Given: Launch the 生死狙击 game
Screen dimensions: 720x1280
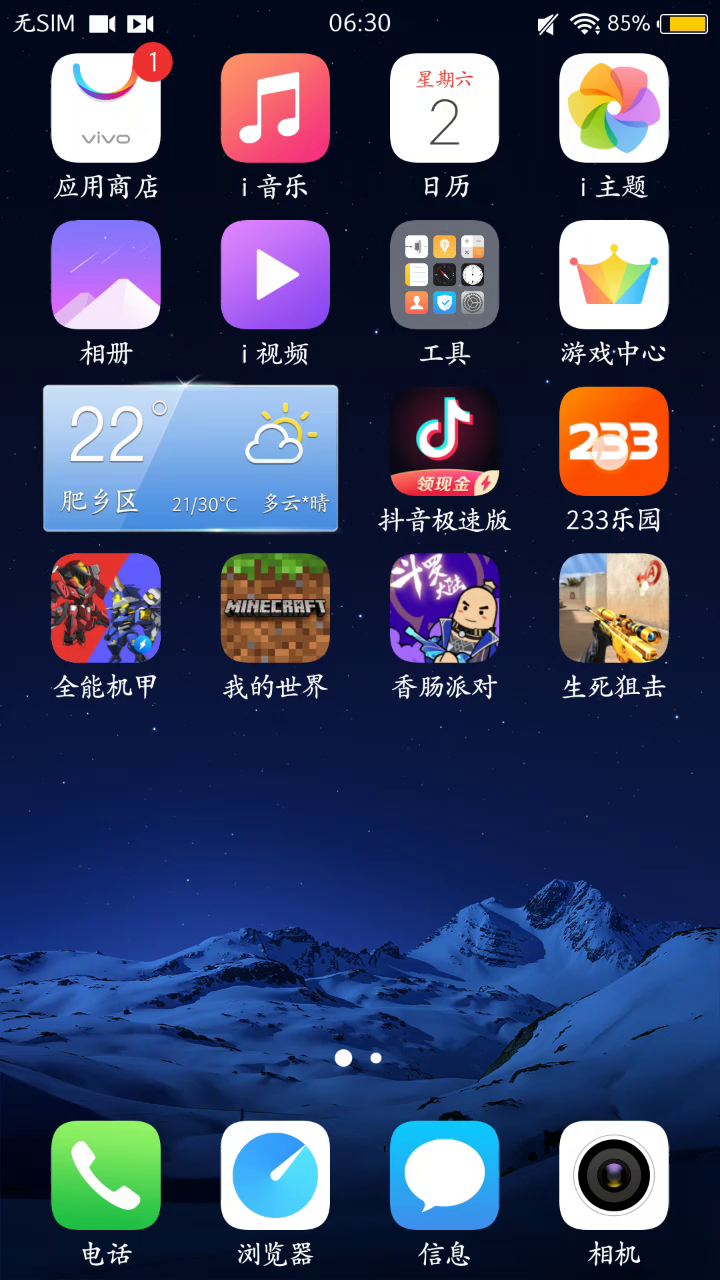Looking at the screenshot, I should point(614,608).
